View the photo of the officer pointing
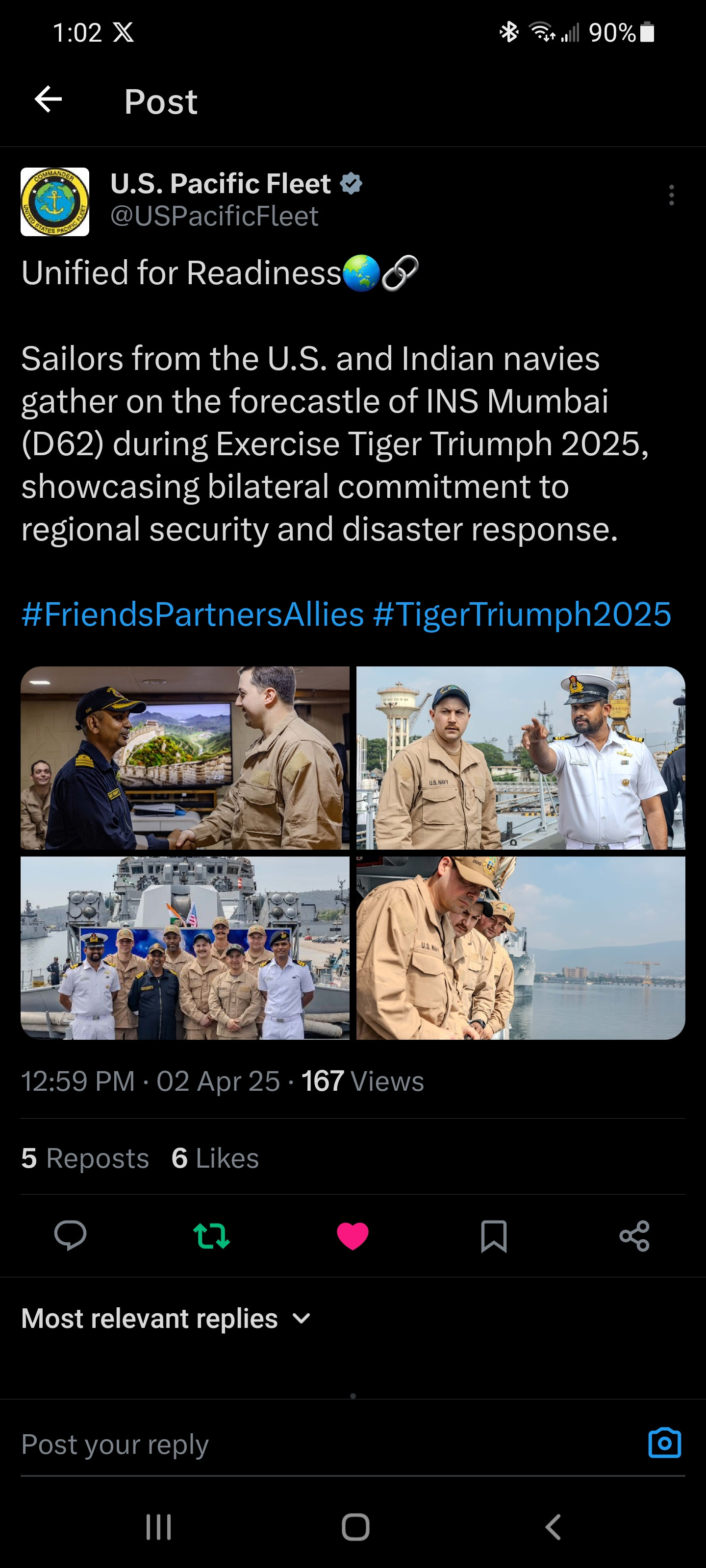The height and width of the screenshot is (1568, 706). [x=520, y=757]
